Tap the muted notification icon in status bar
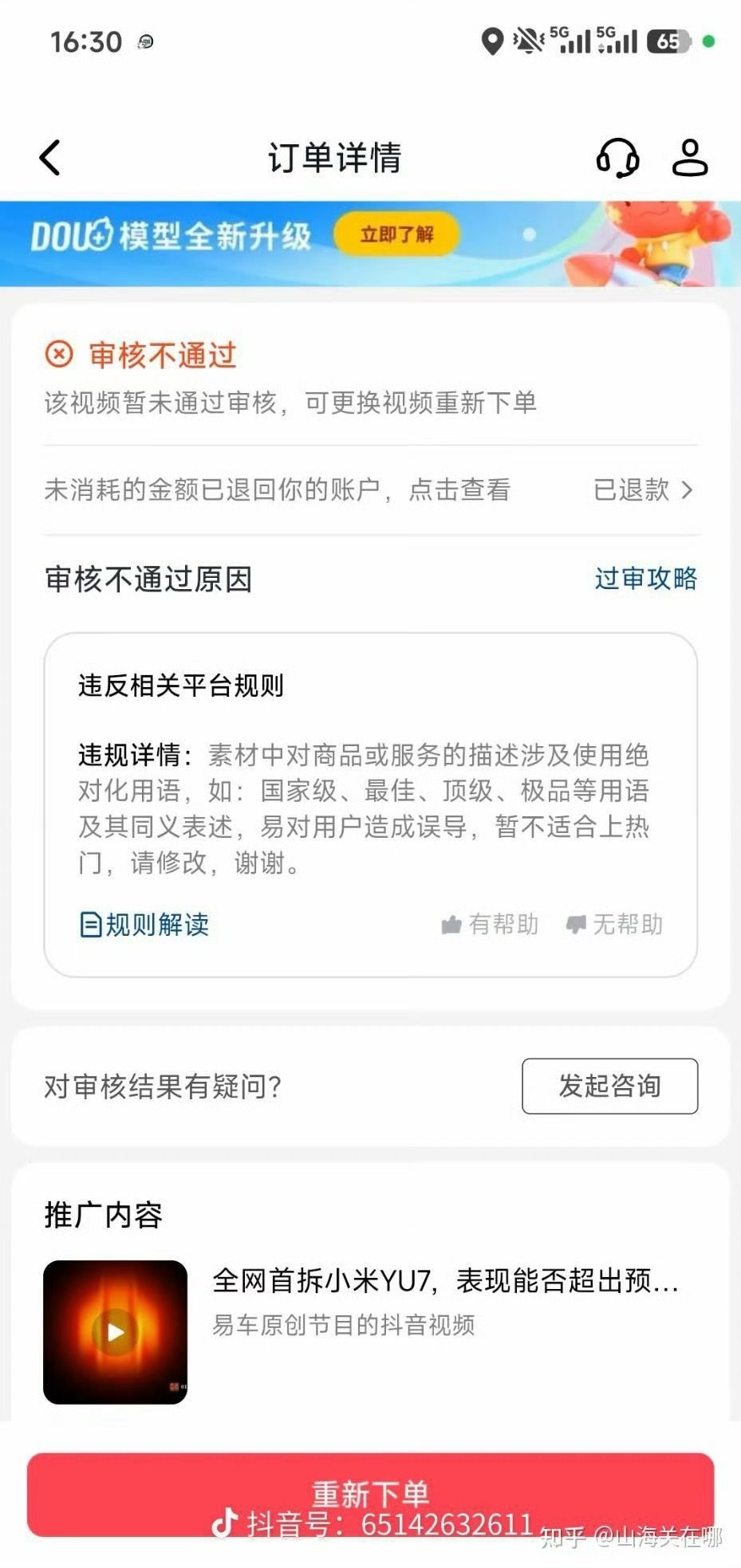The image size is (741, 1568). [526, 40]
